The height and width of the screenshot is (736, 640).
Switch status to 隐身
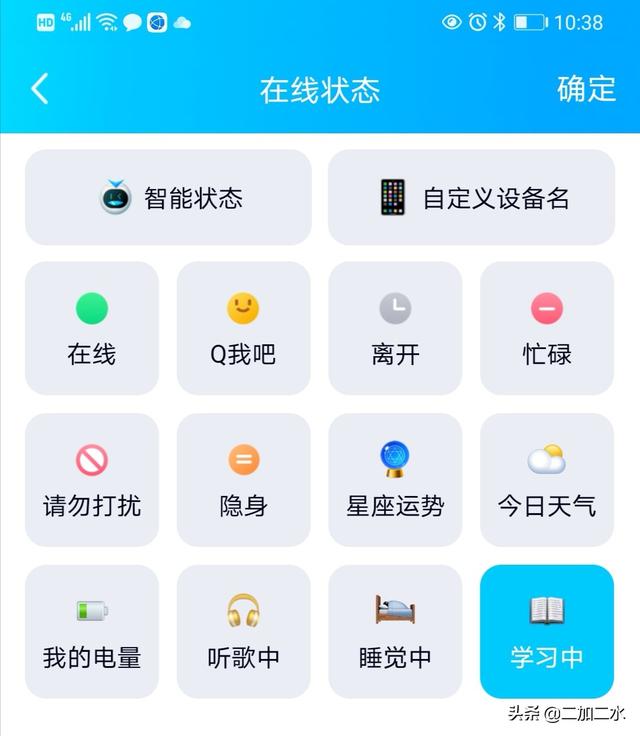tap(243, 480)
